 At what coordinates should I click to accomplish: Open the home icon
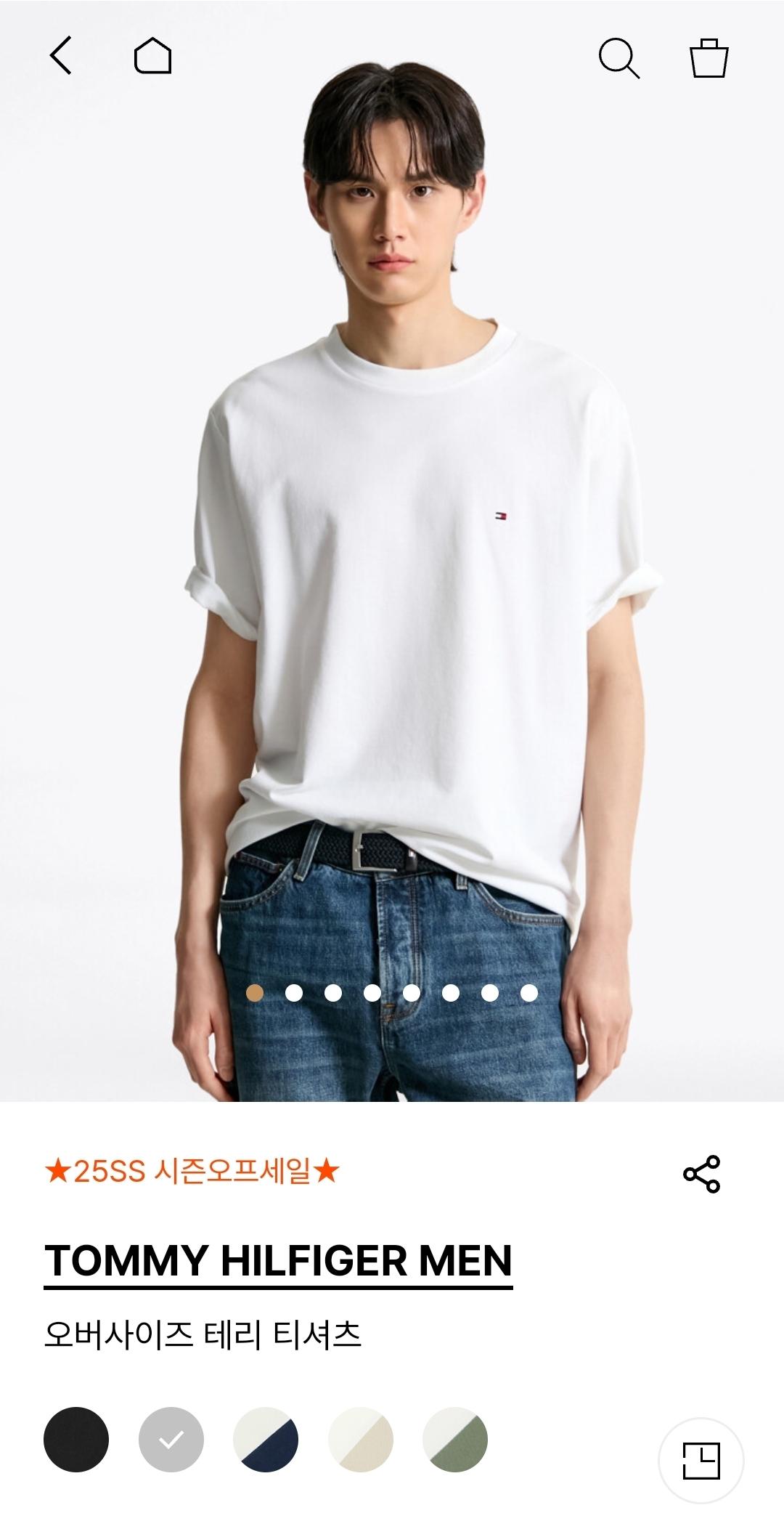pos(152,56)
